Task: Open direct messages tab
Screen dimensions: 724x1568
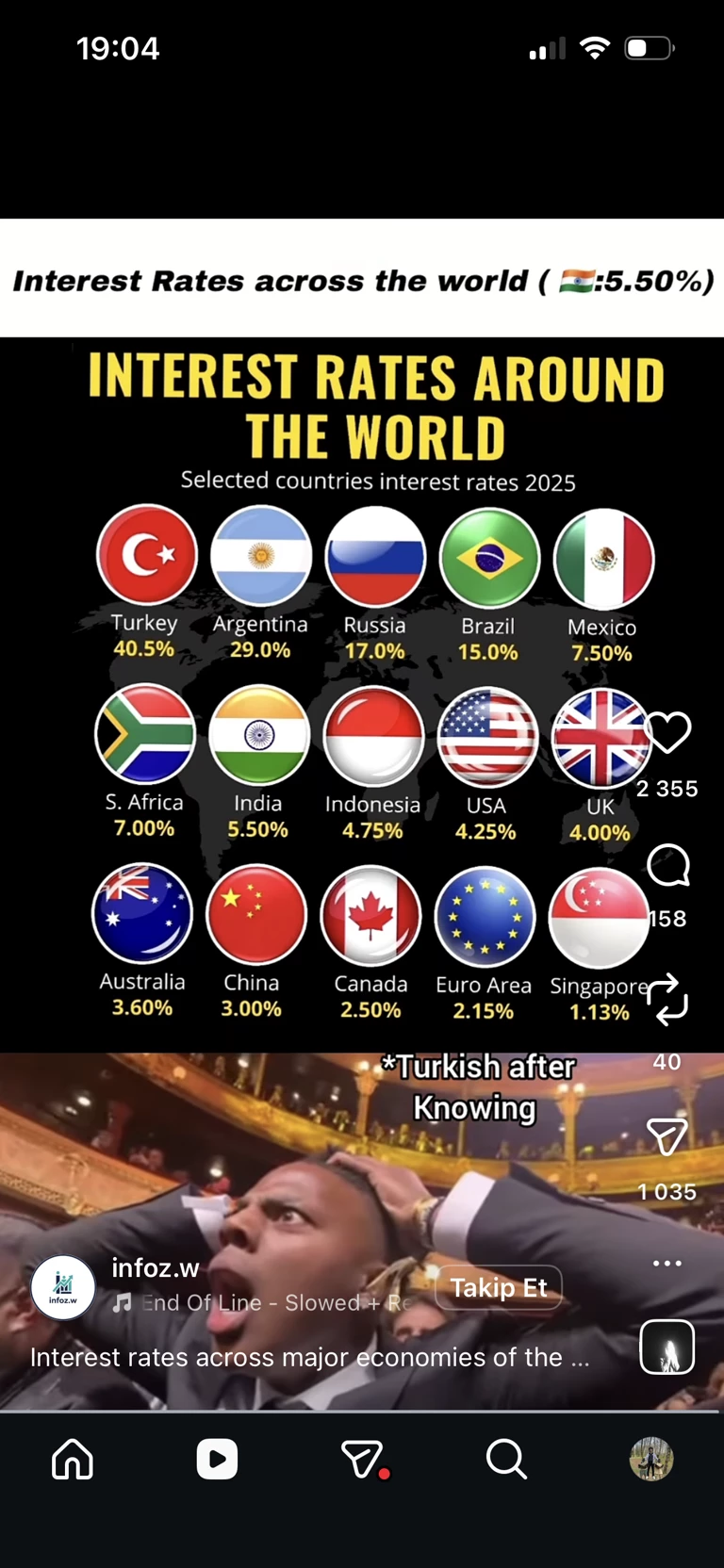Action: tap(362, 1460)
